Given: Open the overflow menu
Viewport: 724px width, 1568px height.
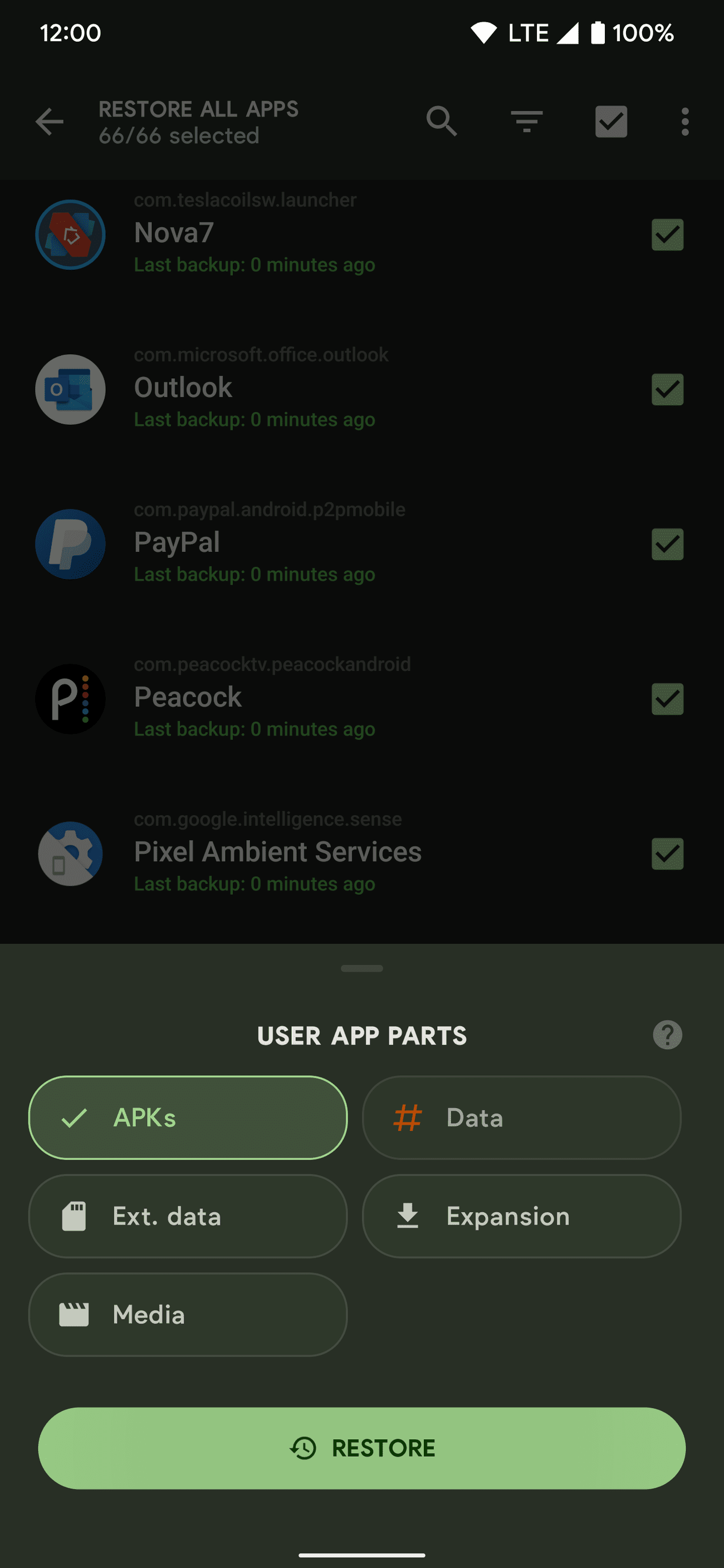Looking at the screenshot, I should coord(684,121).
